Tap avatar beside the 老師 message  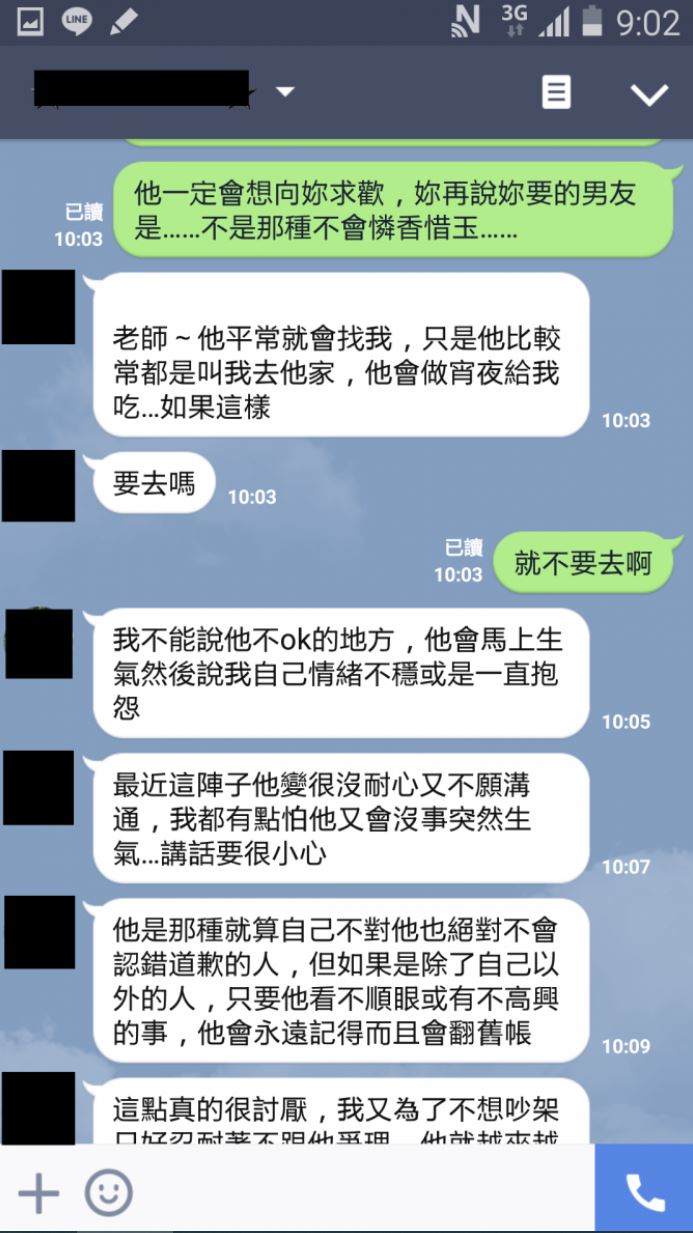[38, 306]
